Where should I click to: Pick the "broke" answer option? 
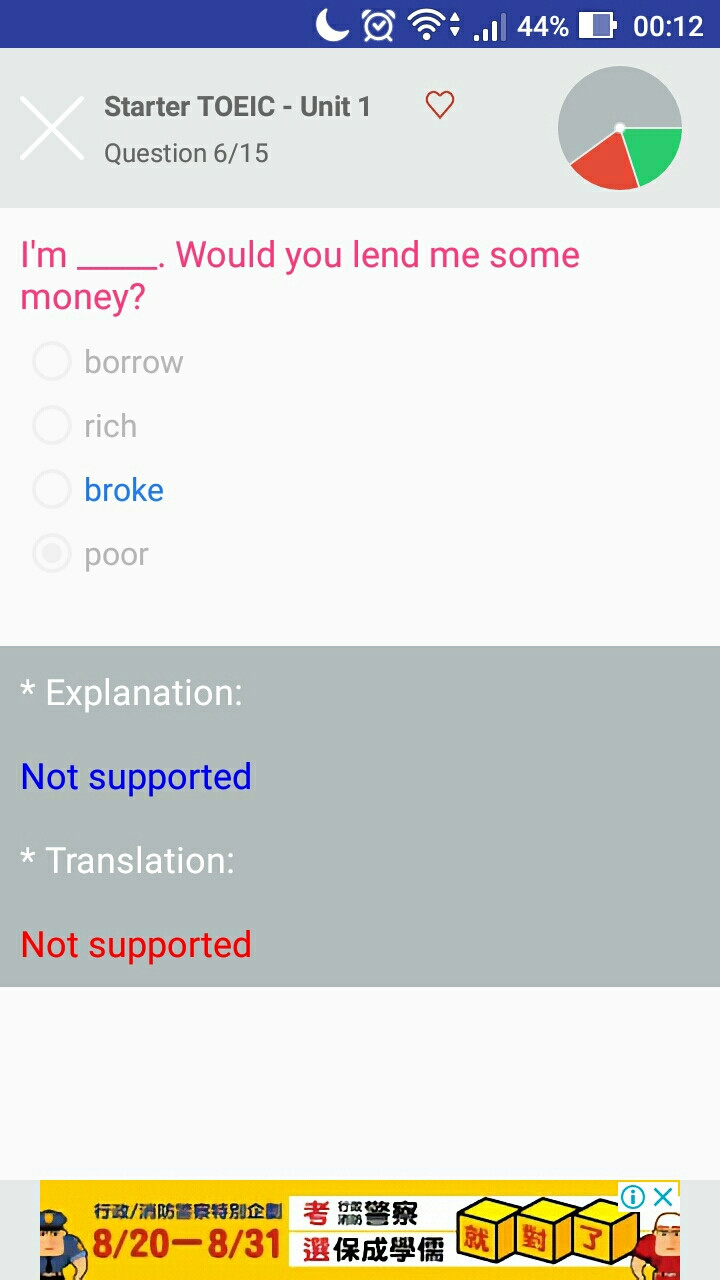point(98,489)
